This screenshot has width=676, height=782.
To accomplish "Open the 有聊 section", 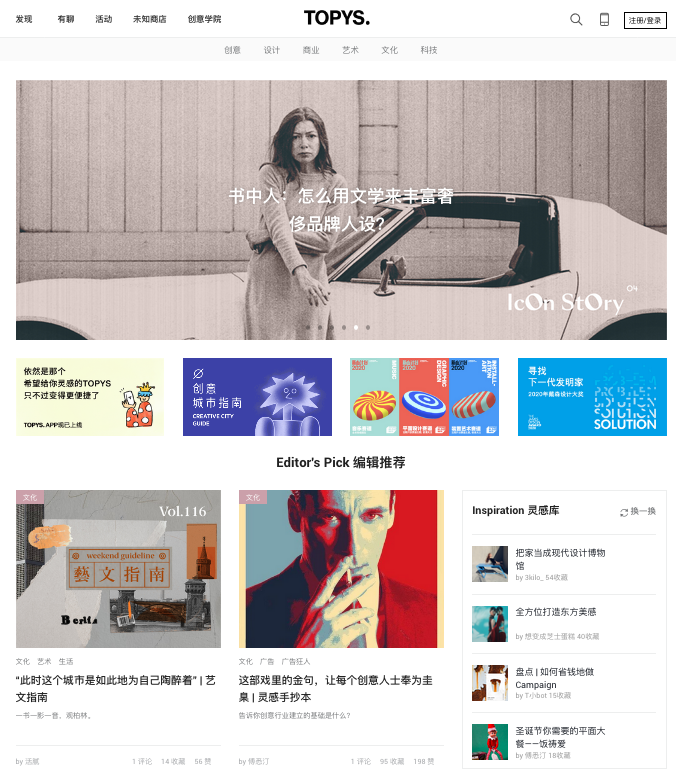I will [66, 19].
